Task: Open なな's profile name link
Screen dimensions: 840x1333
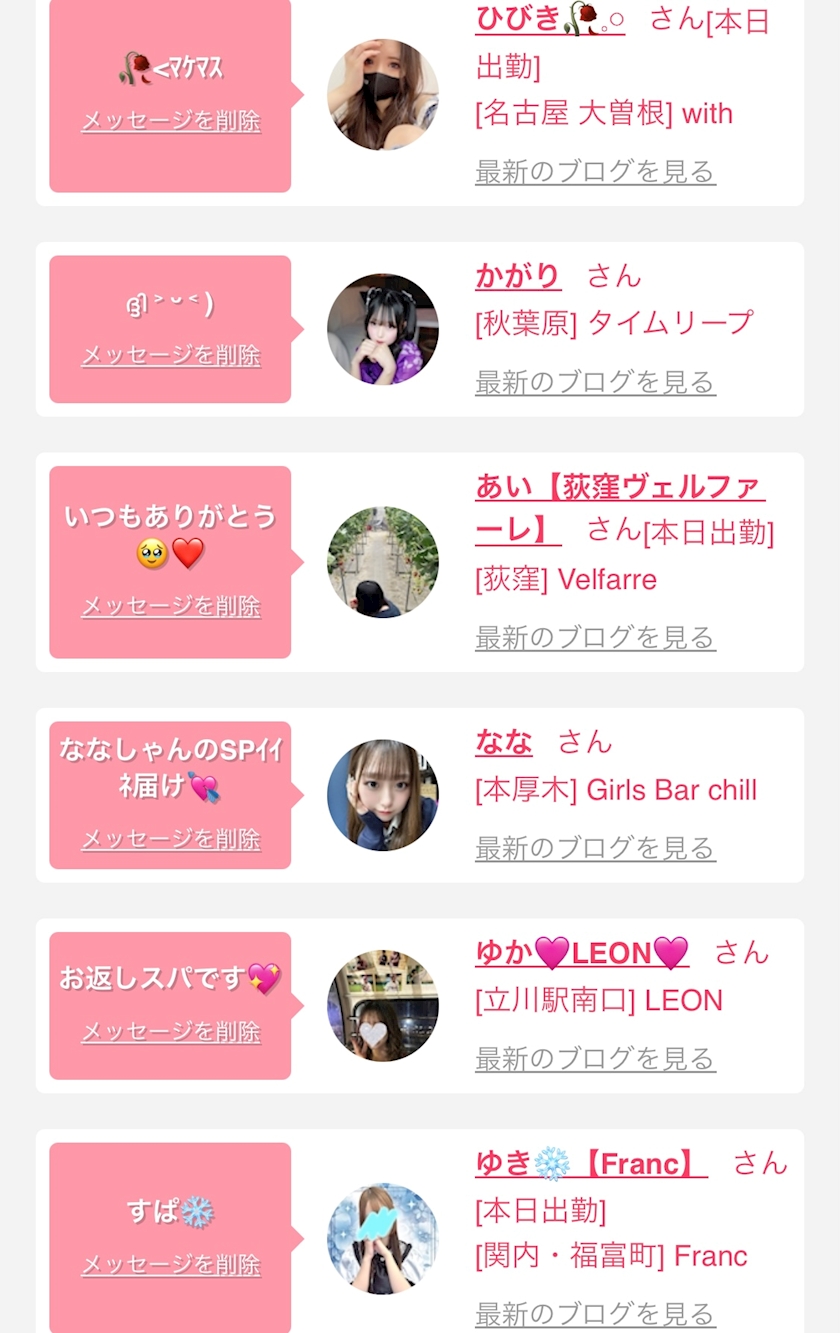Action: coord(503,741)
